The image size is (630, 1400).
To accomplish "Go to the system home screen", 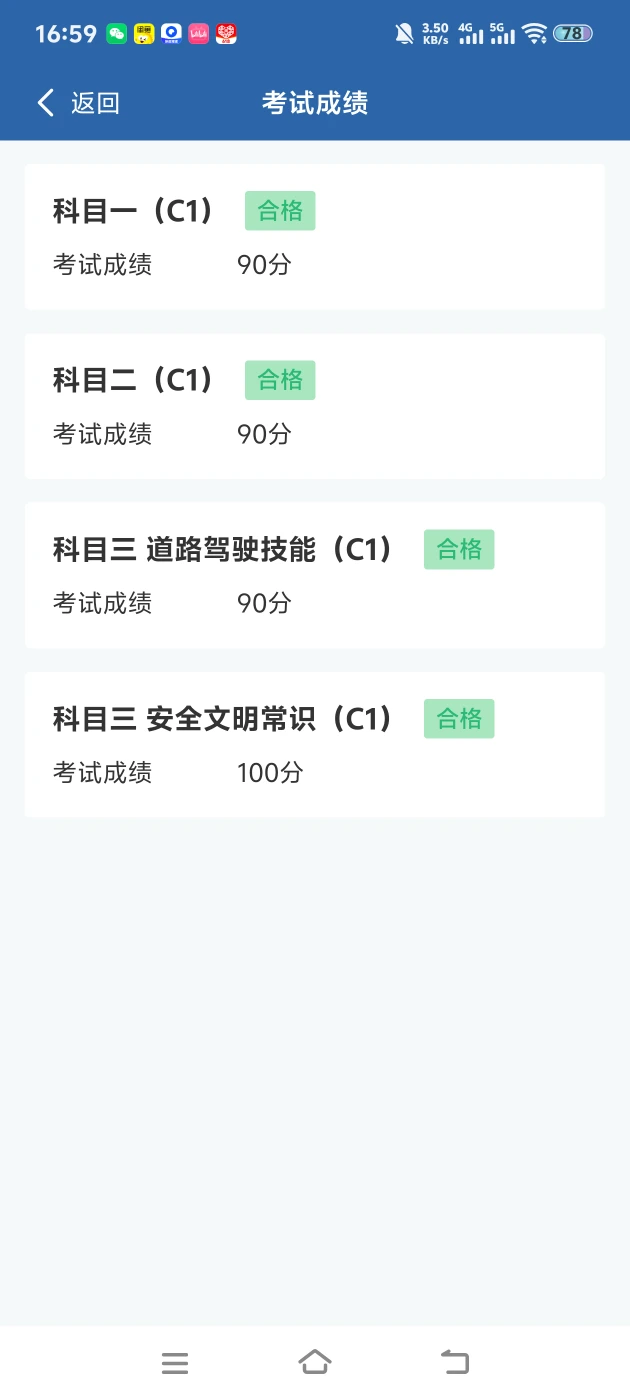I will pyautogui.click(x=315, y=1361).
